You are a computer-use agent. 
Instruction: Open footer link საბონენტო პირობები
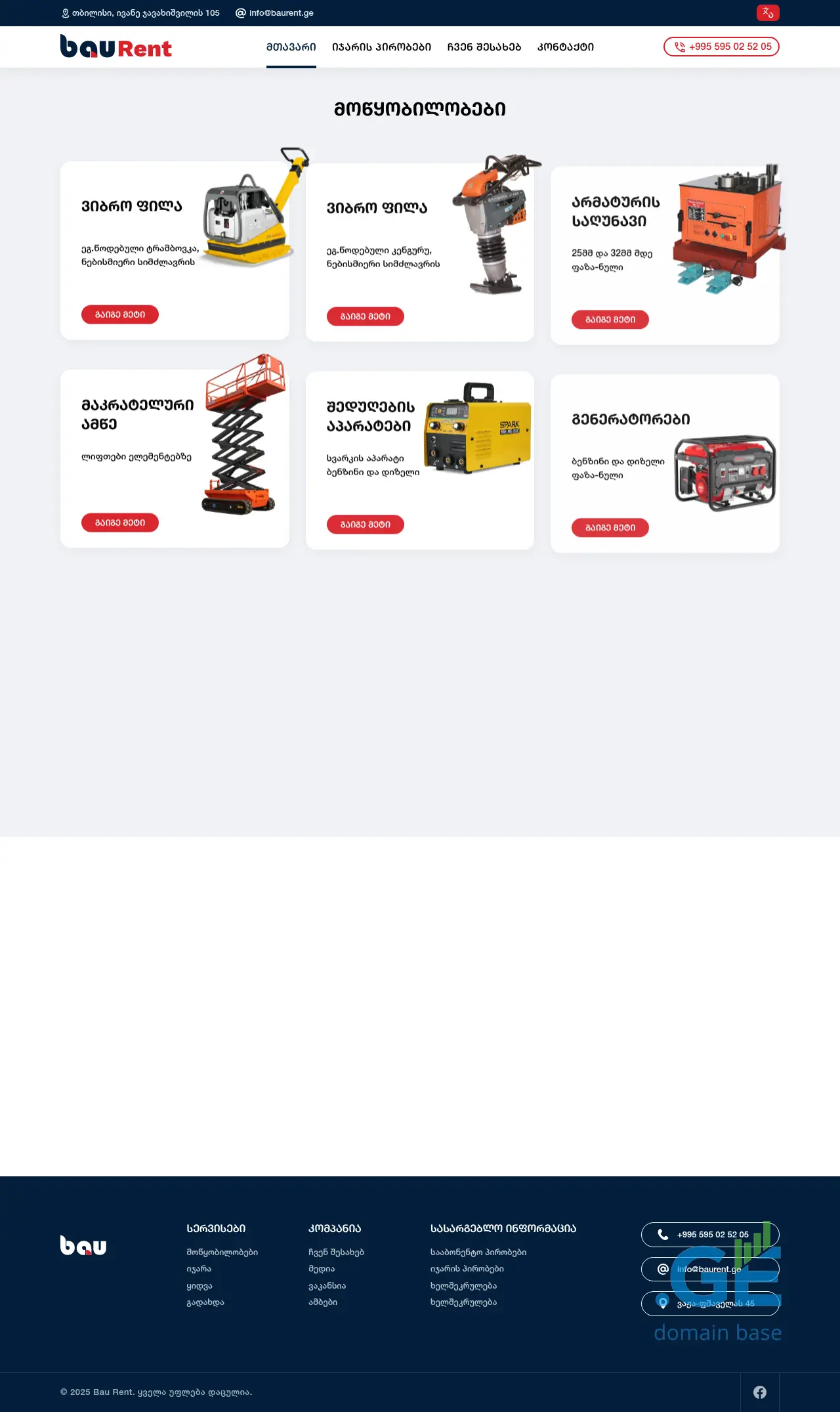pos(478,1252)
